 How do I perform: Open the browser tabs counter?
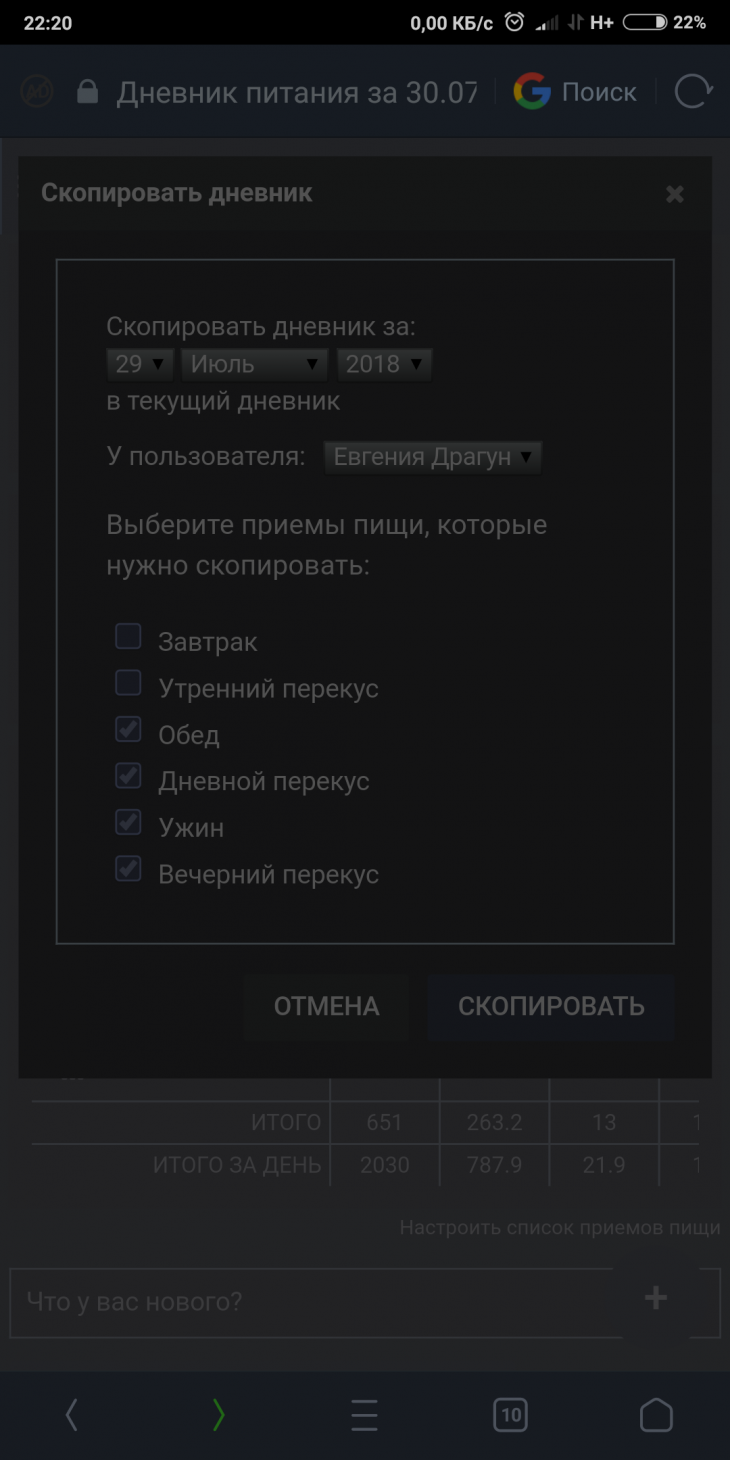510,1415
